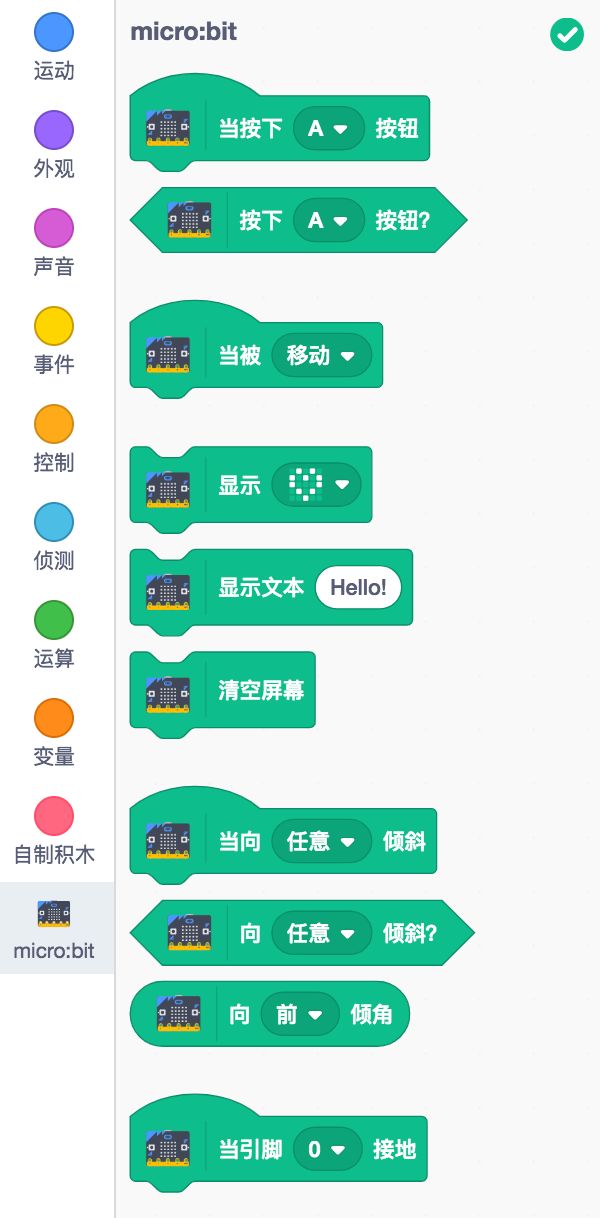
Task: Tap the 清空屏幕 block
Action: pos(260,691)
